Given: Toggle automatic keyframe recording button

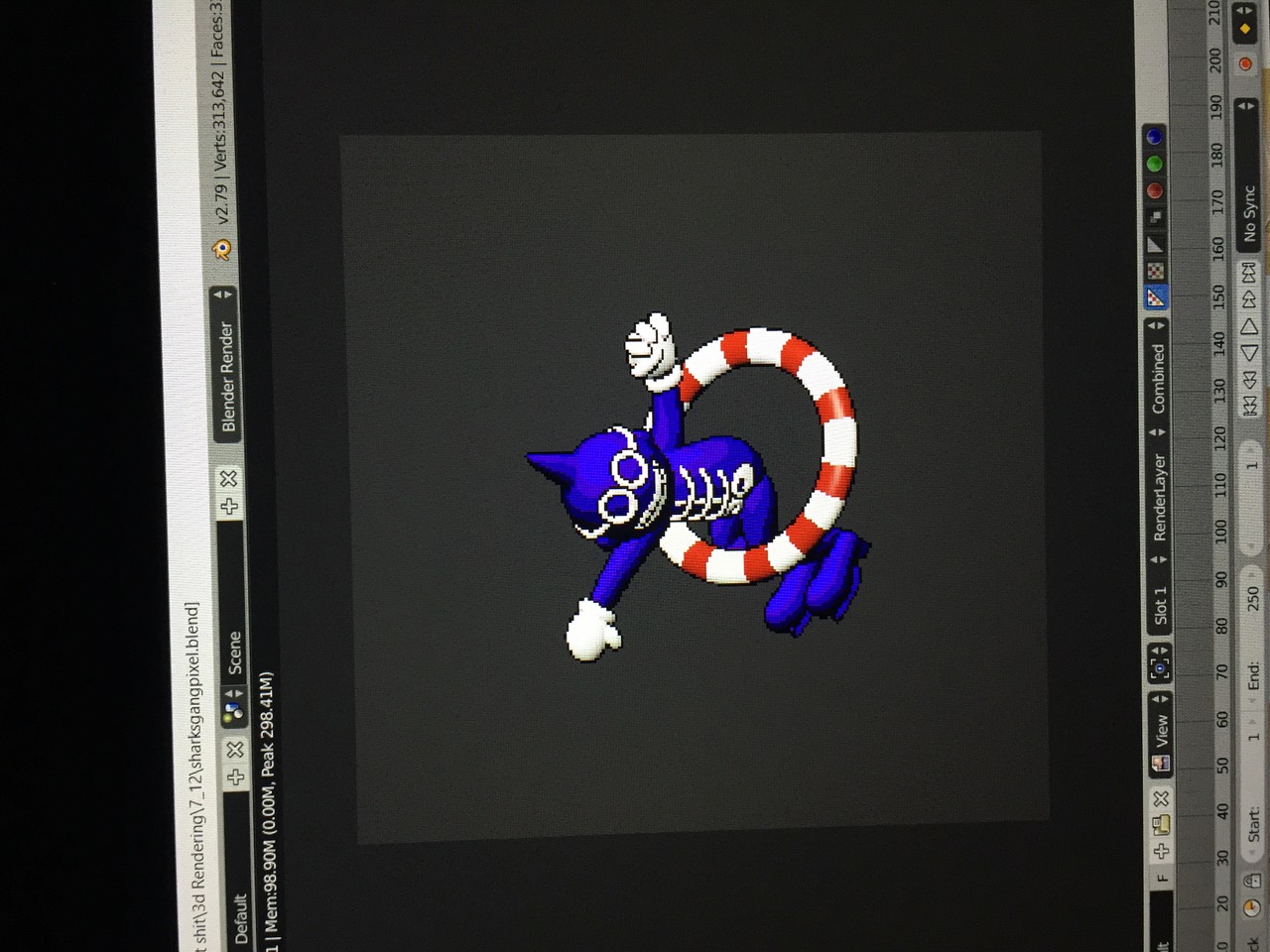Looking at the screenshot, I should pos(1246,64).
